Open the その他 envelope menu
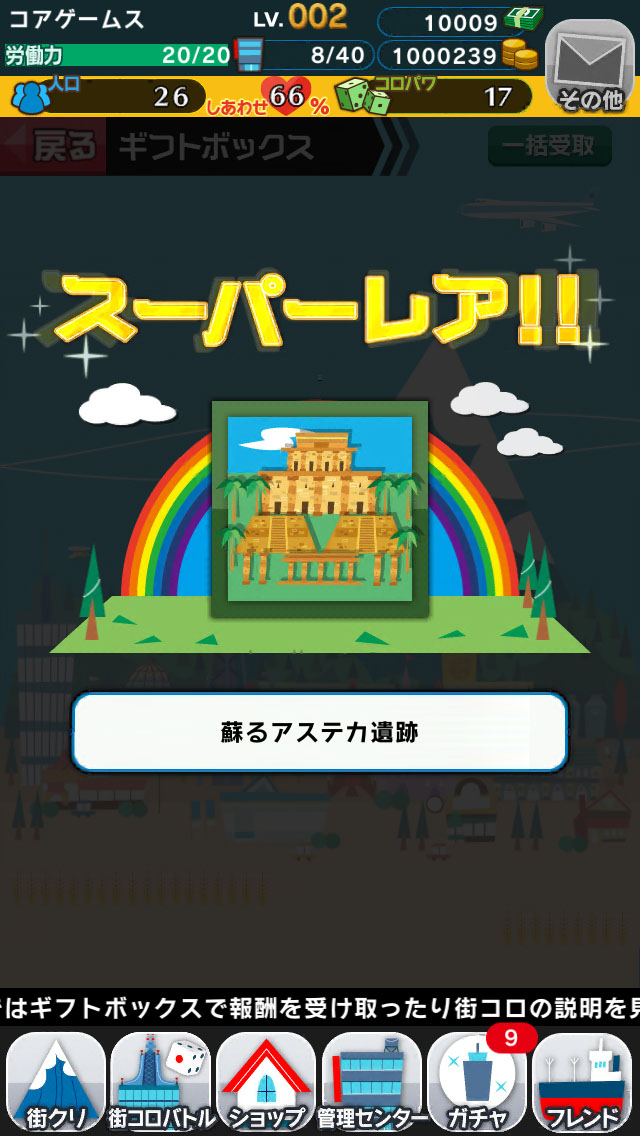This screenshot has height=1136, width=640. [x=591, y=66]
